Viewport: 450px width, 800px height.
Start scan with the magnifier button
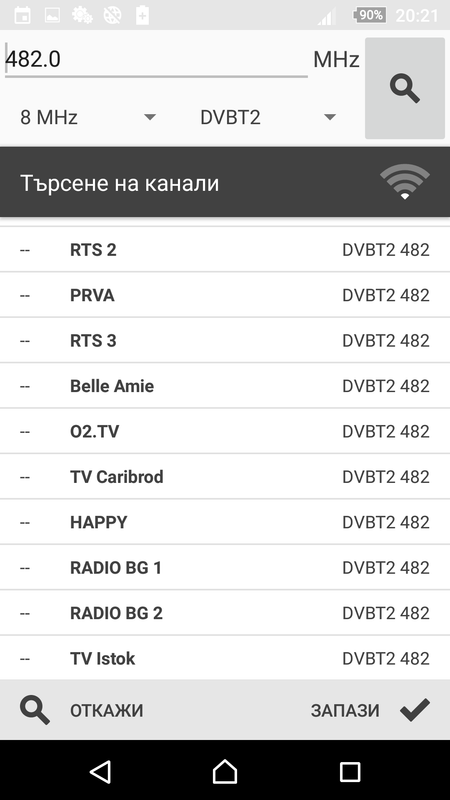click(x=405, y=88)
